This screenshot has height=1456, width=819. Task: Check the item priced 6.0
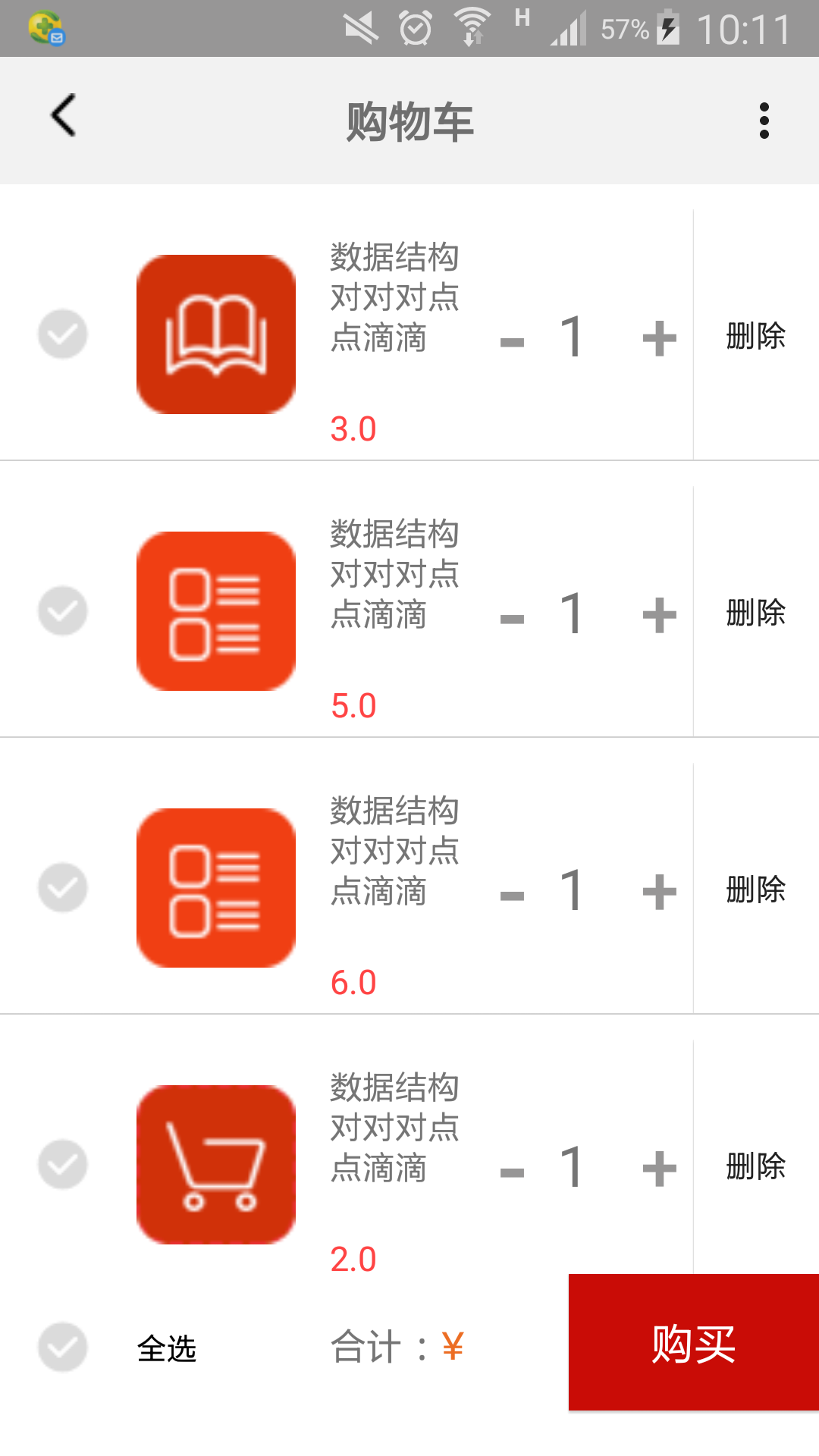coord(63,887)
